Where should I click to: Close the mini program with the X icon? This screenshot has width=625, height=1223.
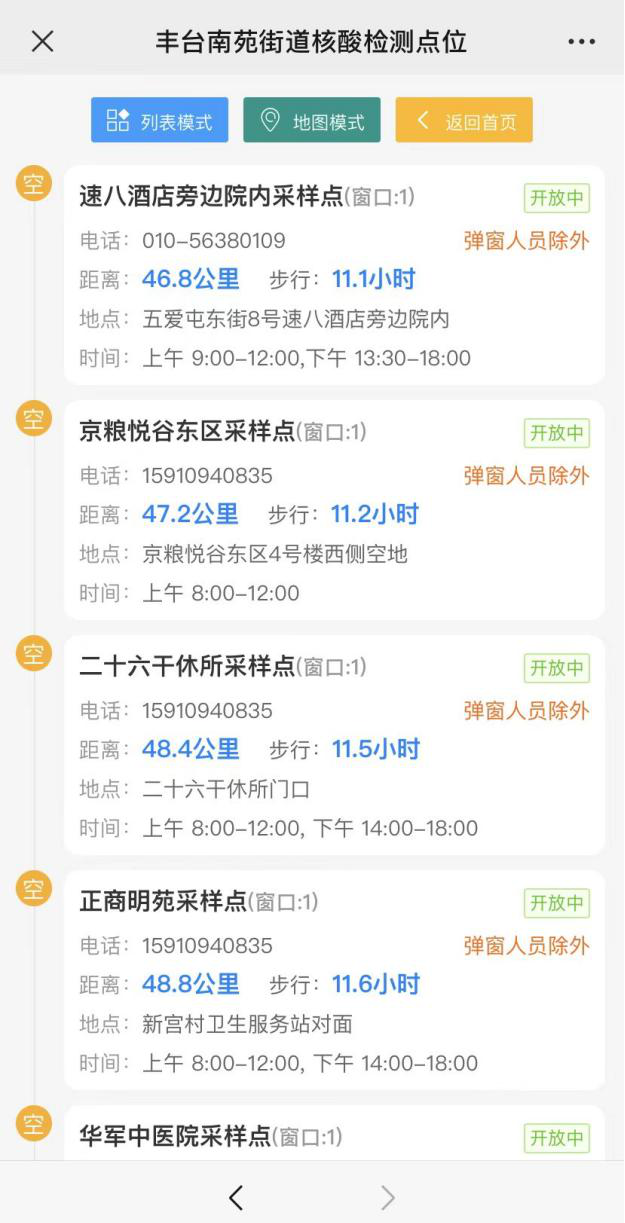click(42, 42)
